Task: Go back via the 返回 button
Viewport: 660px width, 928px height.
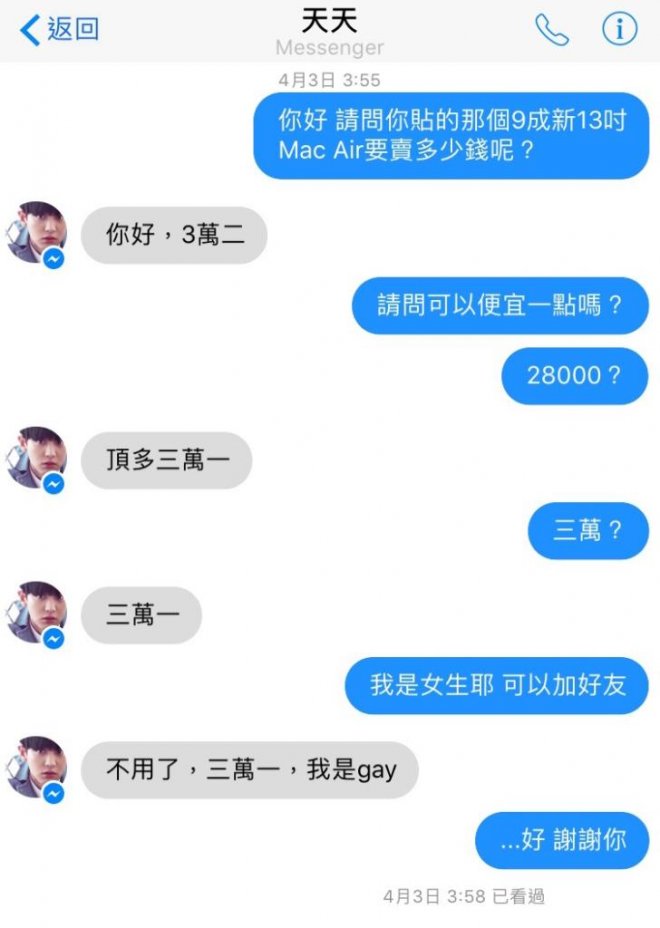Action: click(60, 29)
